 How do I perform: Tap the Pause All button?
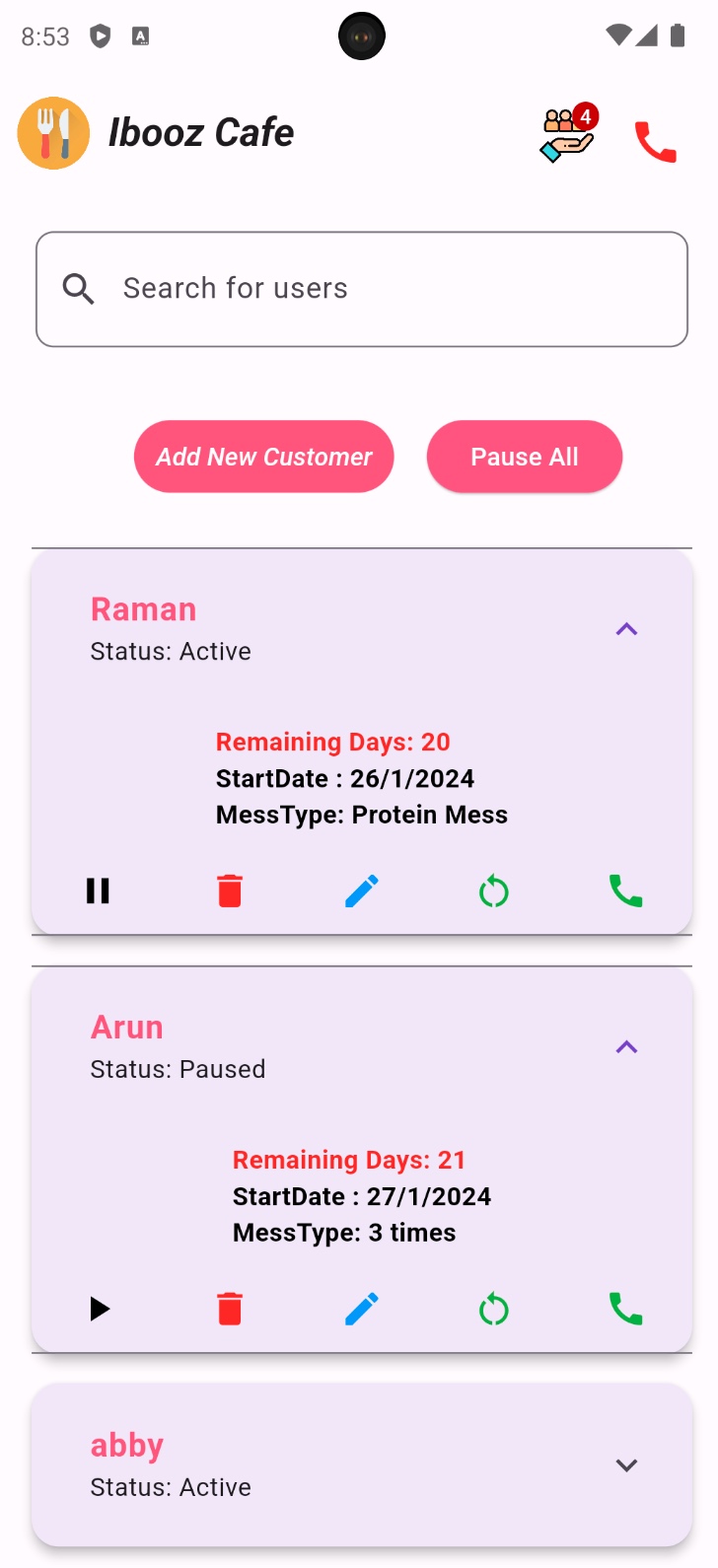click(x=524, y=457)
